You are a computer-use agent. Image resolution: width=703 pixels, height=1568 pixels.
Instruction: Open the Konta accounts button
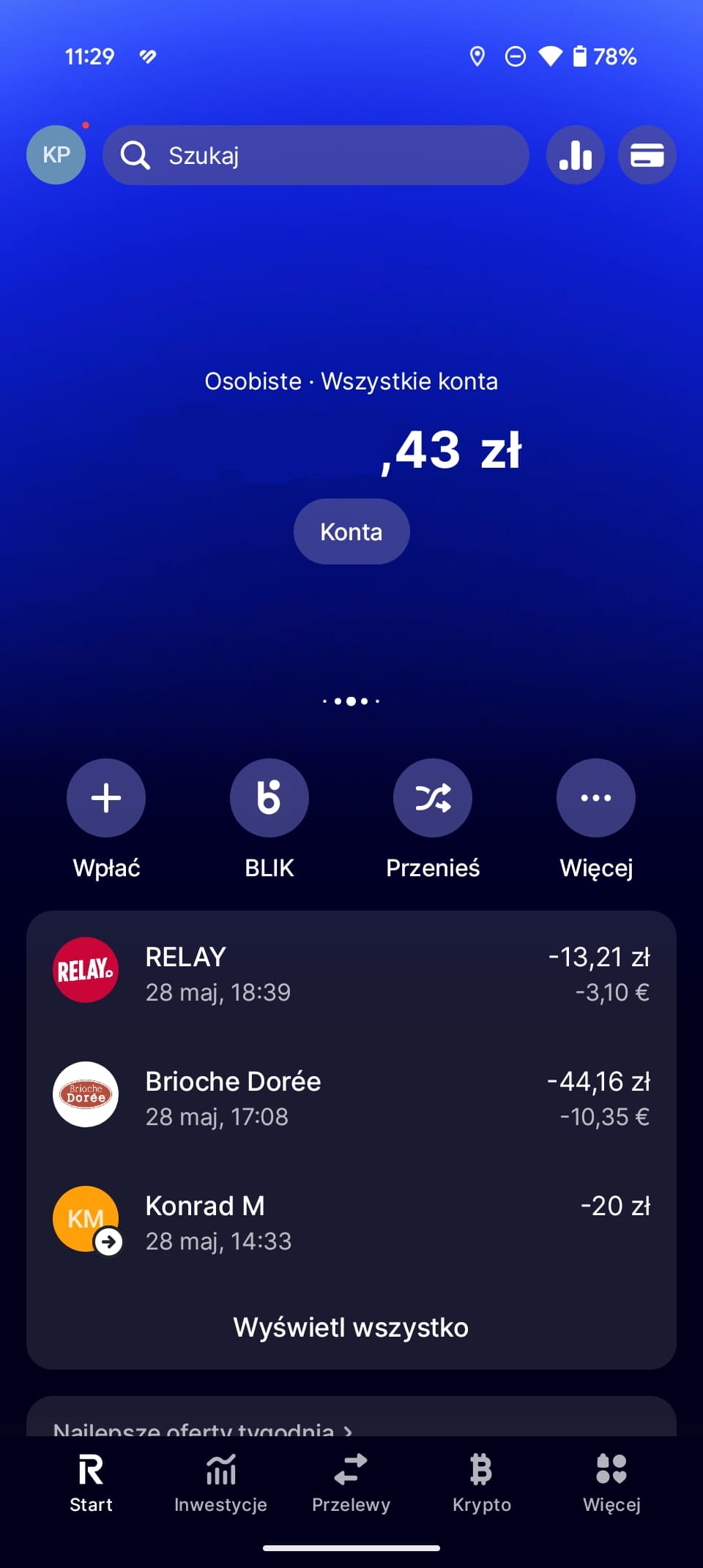click(351, 531)
